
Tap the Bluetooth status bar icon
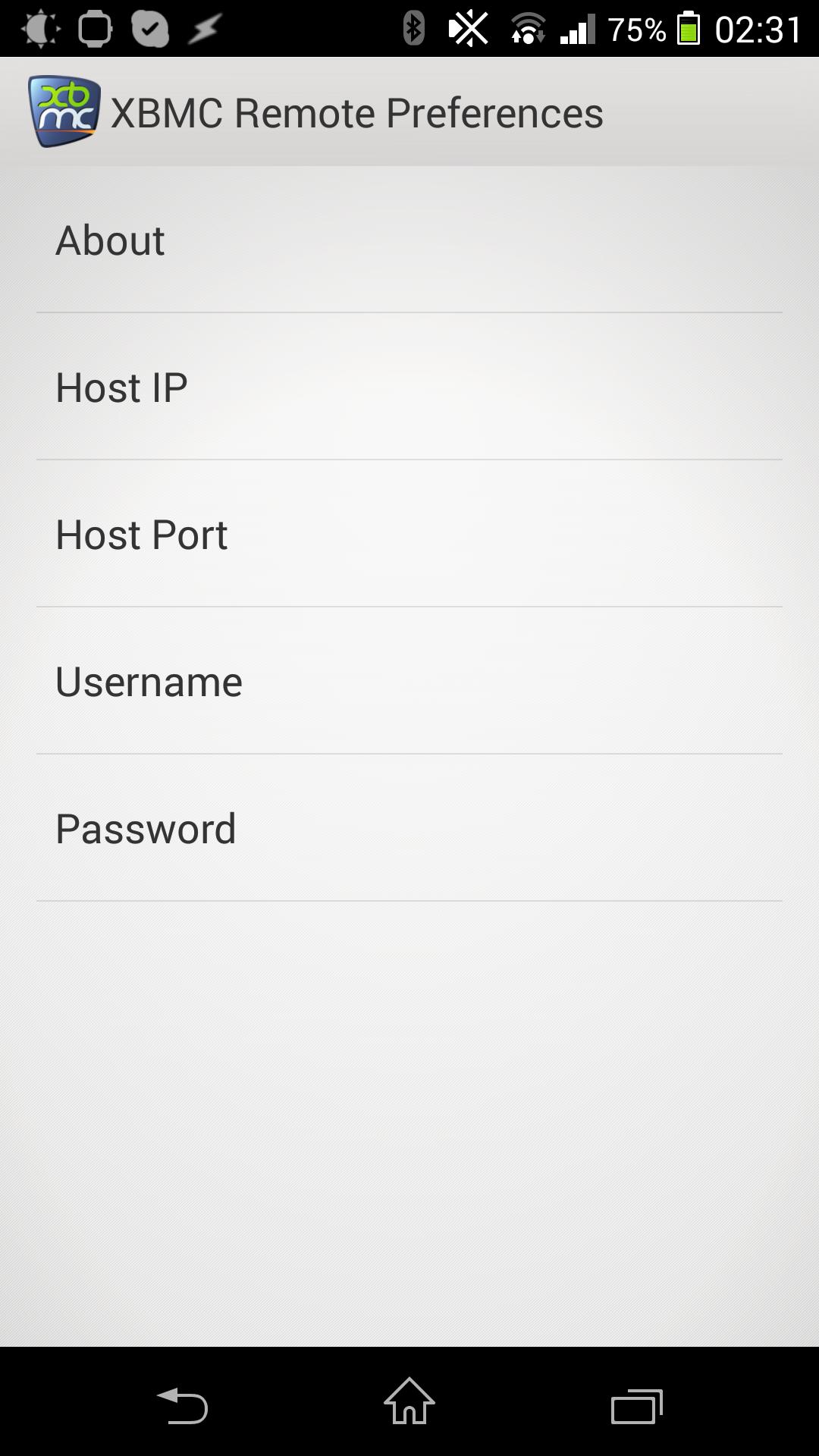click(x=413, y=27)
